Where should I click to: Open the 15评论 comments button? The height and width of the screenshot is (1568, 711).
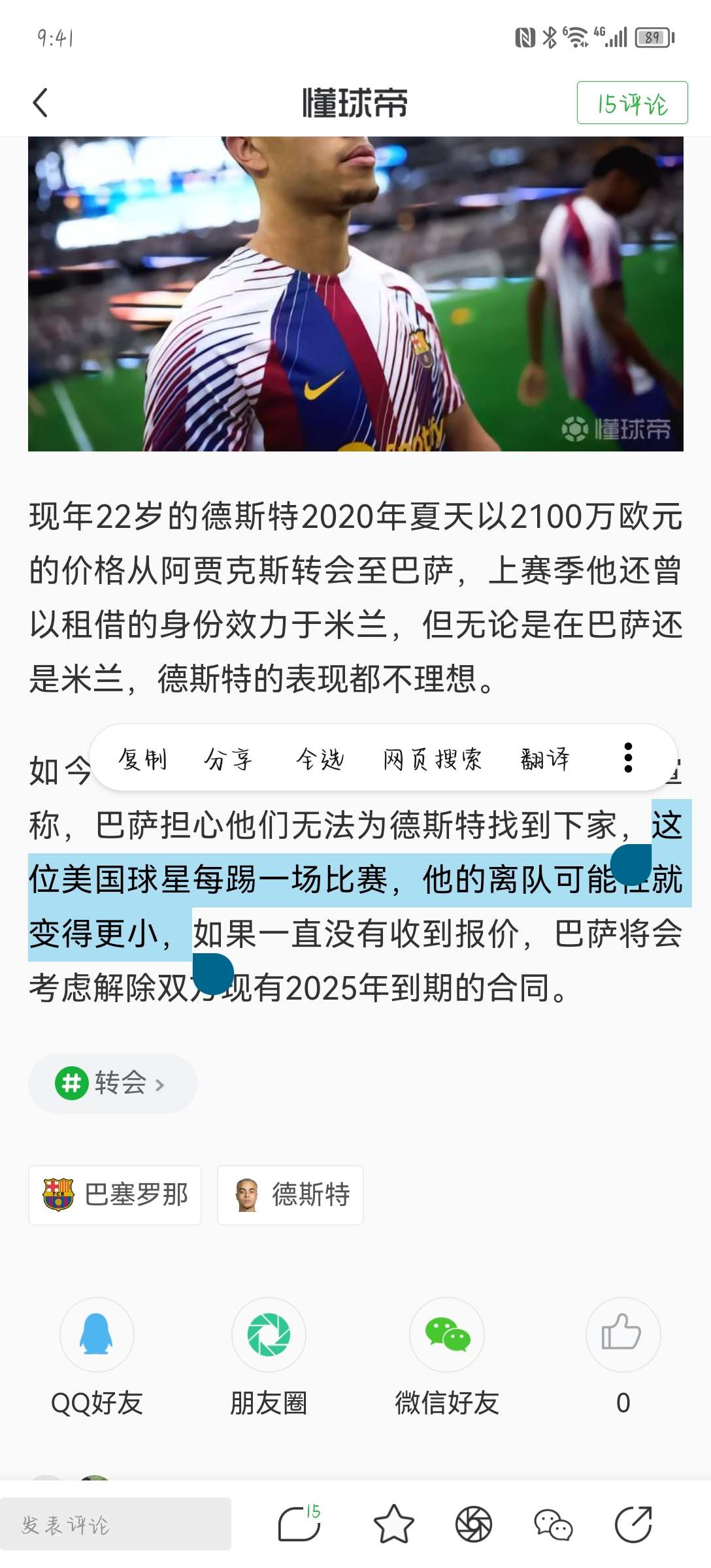coord(631,103)
